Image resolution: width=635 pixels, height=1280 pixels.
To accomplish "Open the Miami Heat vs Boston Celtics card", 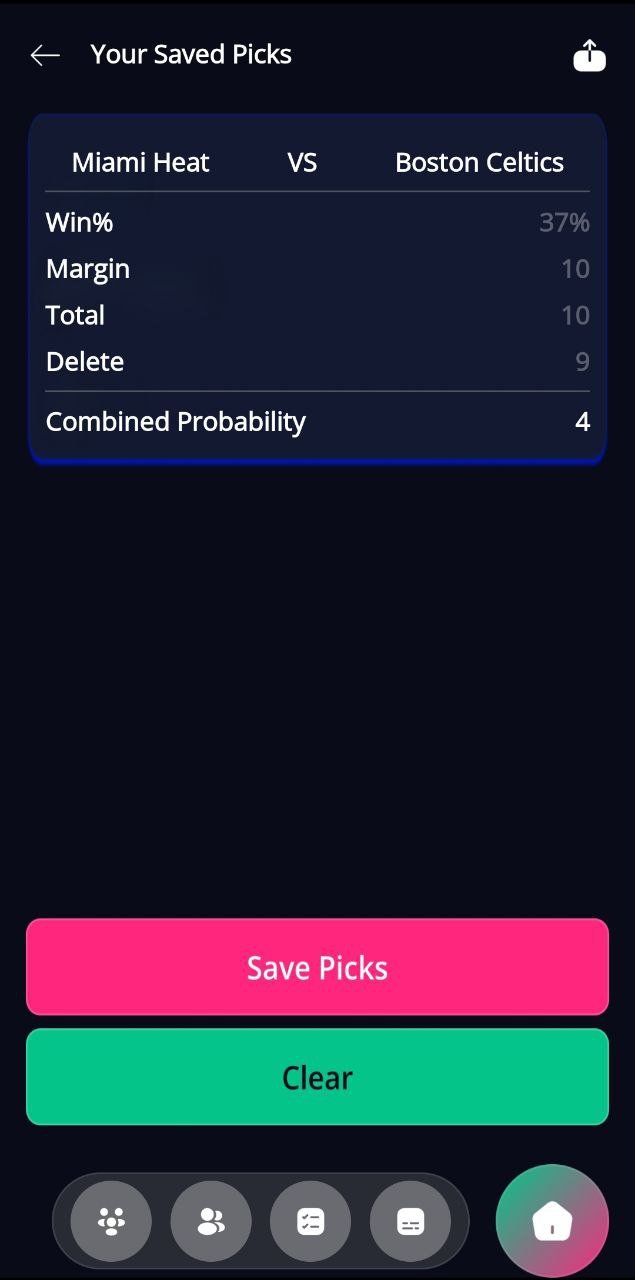I will [317, 162].
